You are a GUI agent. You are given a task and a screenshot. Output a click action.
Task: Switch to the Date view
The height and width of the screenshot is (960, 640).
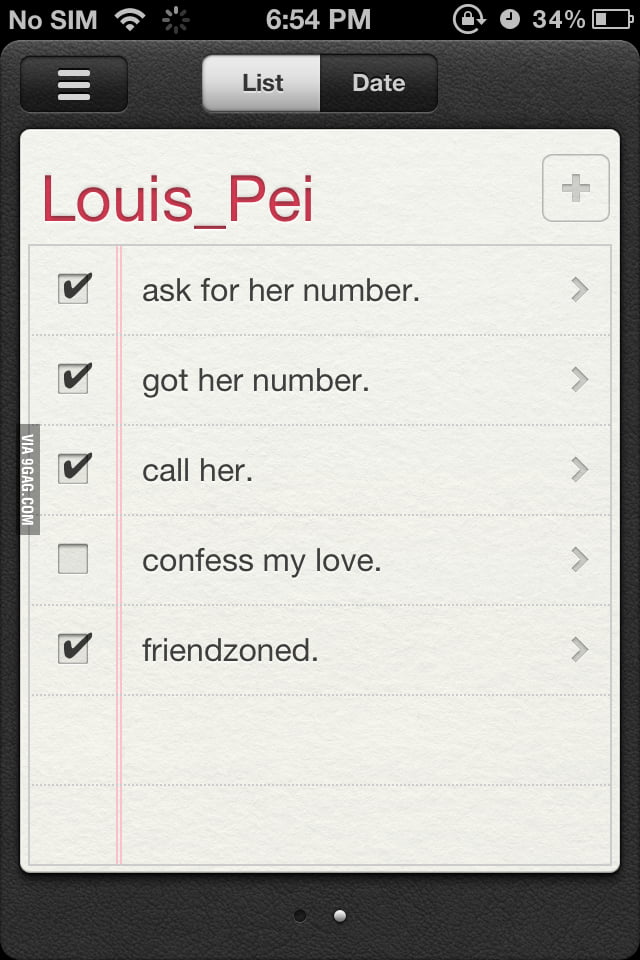(x=378, y=83)
